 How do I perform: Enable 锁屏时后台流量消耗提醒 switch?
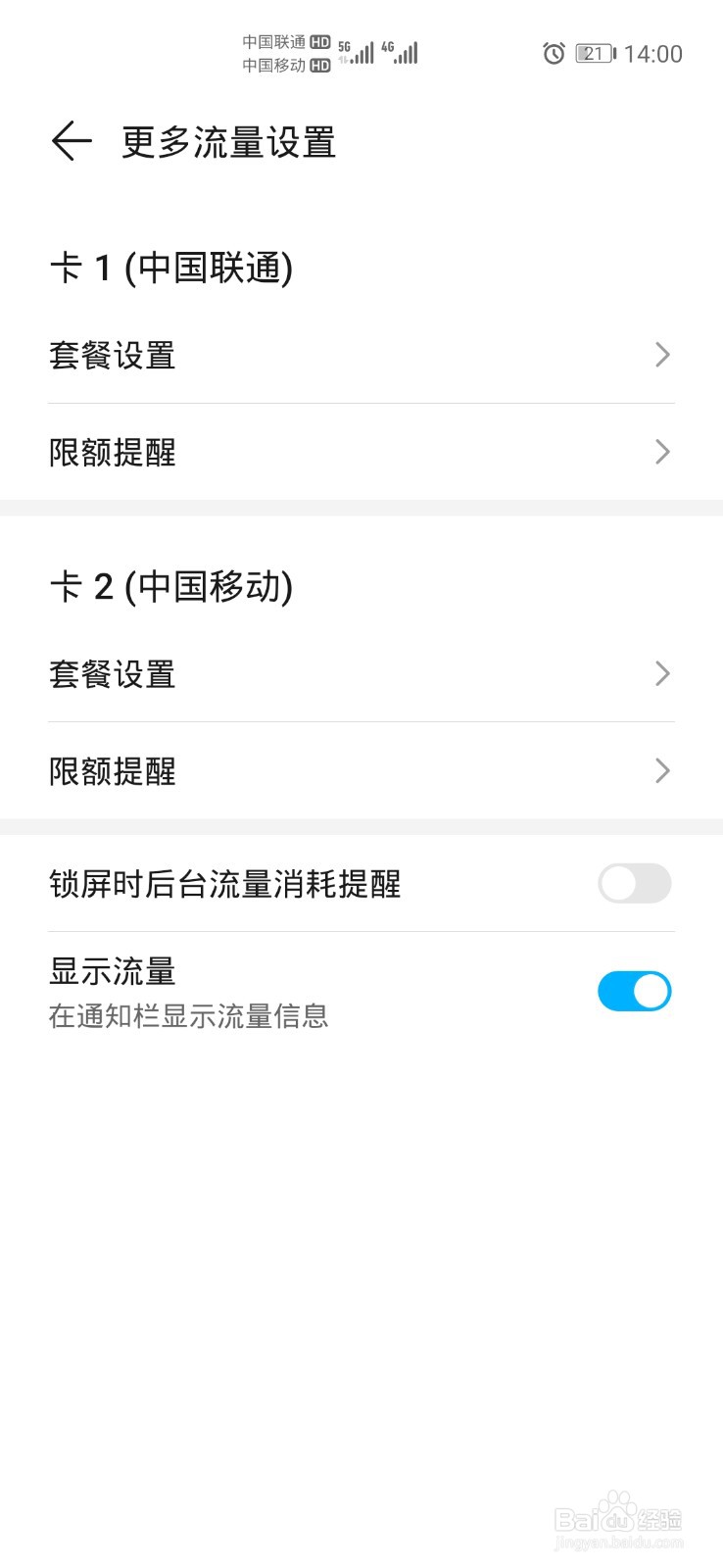coord(634,883)
